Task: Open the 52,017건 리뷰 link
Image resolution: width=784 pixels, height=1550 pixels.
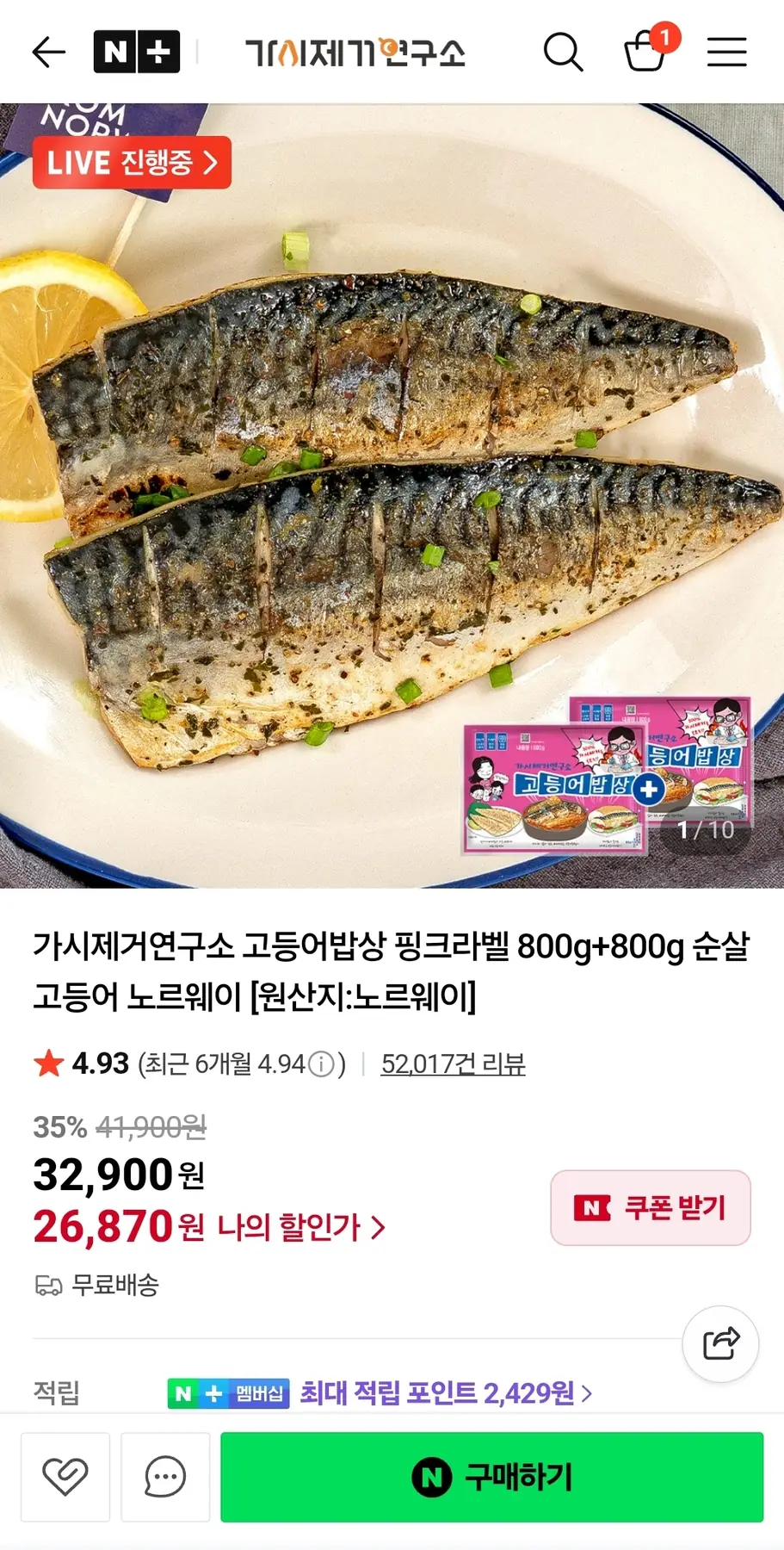Action: pyautogui.click(x=453, y=1064)
